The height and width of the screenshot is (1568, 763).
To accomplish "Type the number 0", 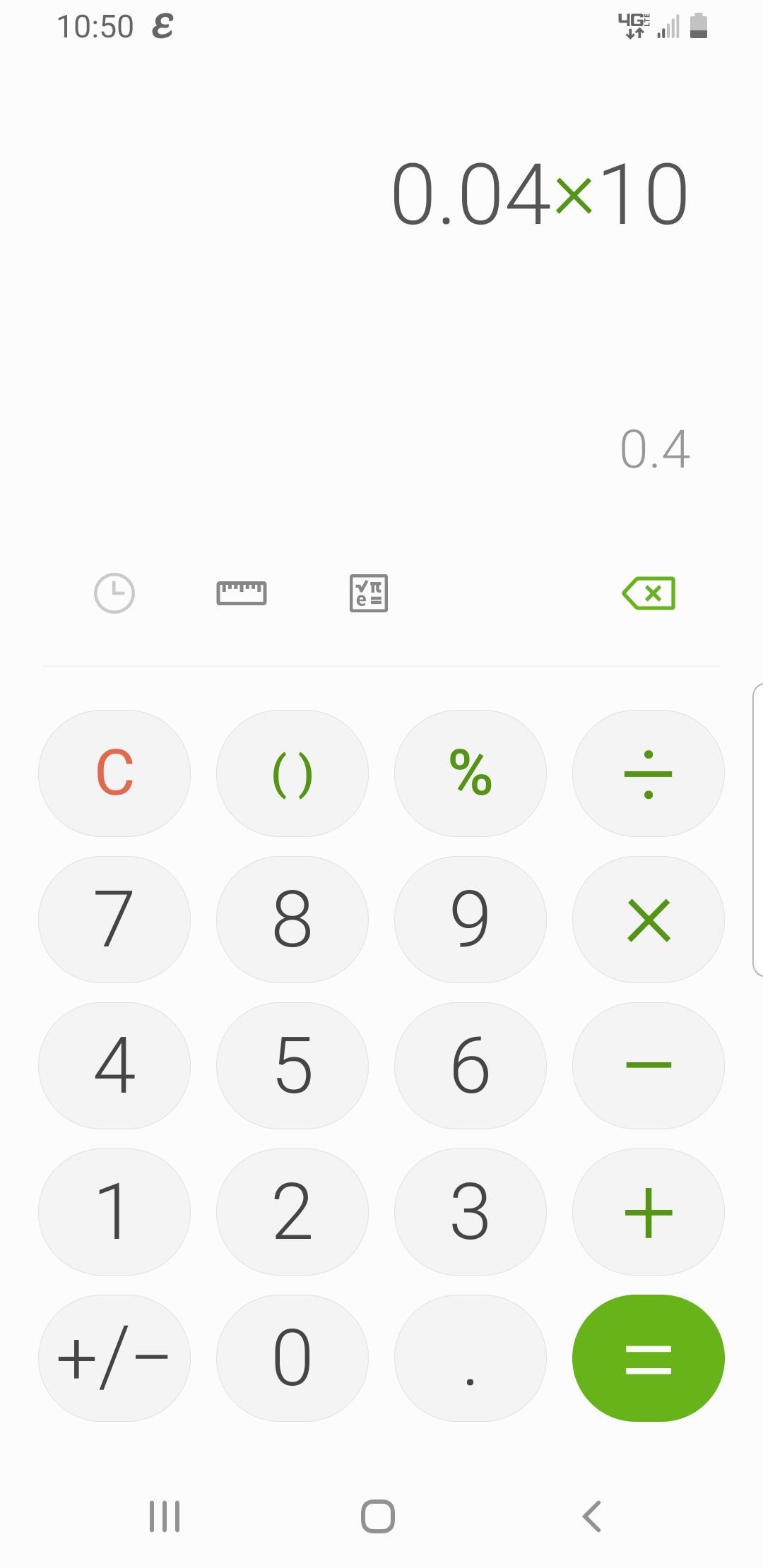I will 292,1358.
